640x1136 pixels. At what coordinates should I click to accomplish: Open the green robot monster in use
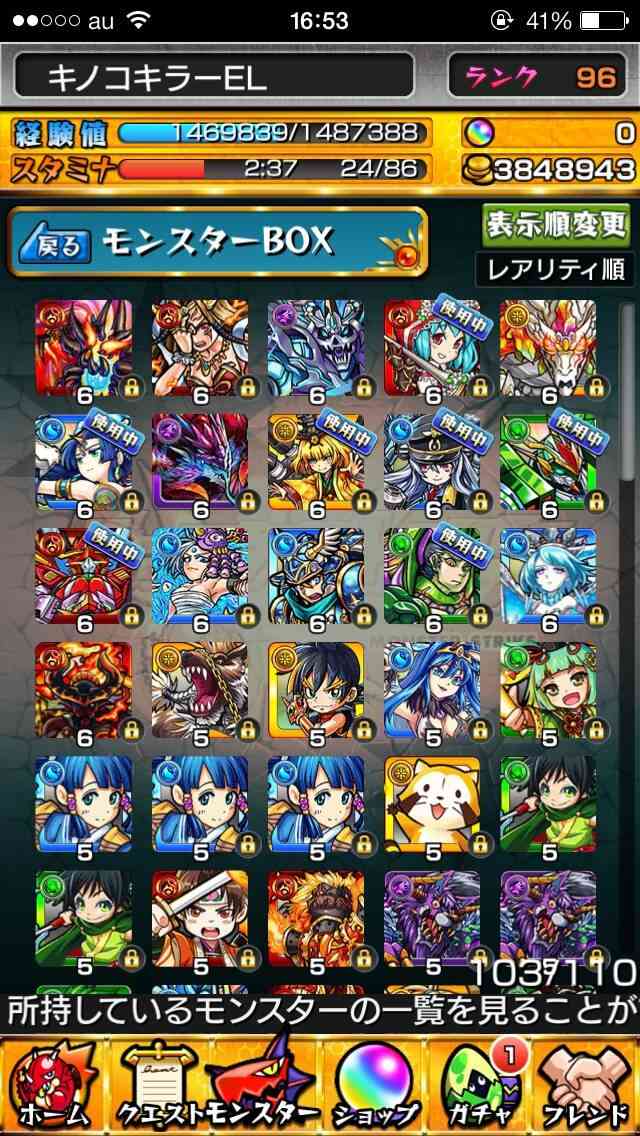tap(549, 462)
